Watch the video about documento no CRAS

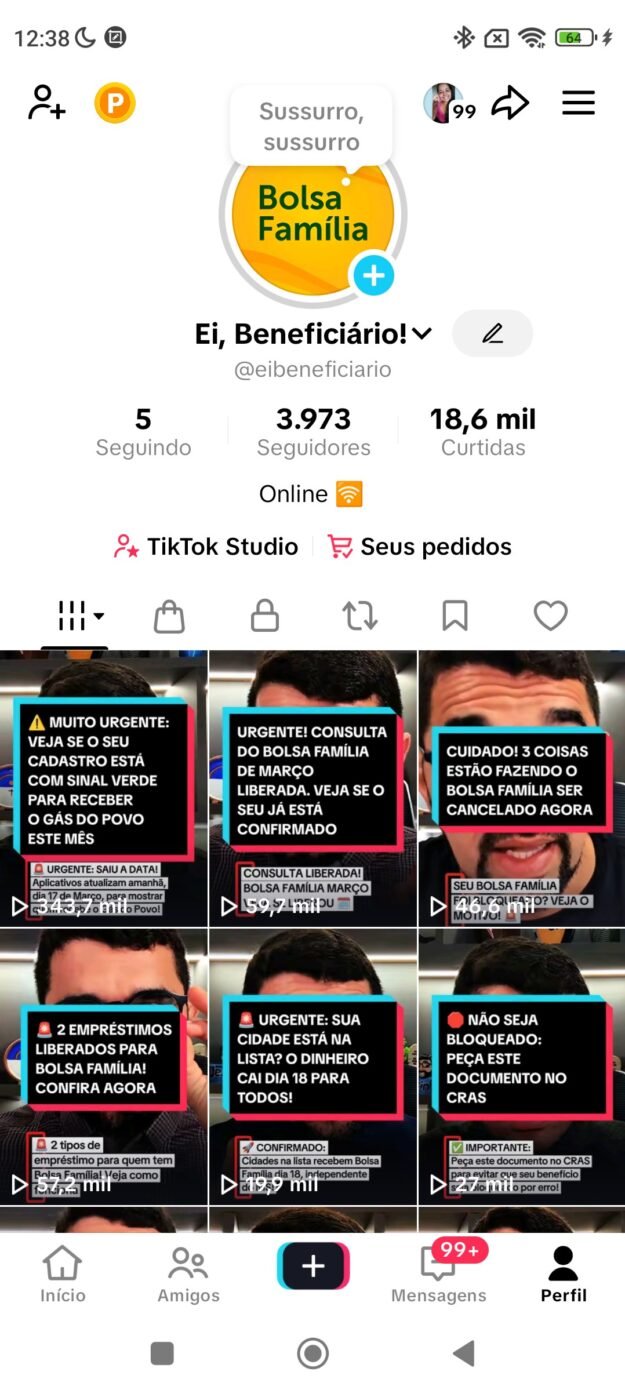coord(521,1066)
